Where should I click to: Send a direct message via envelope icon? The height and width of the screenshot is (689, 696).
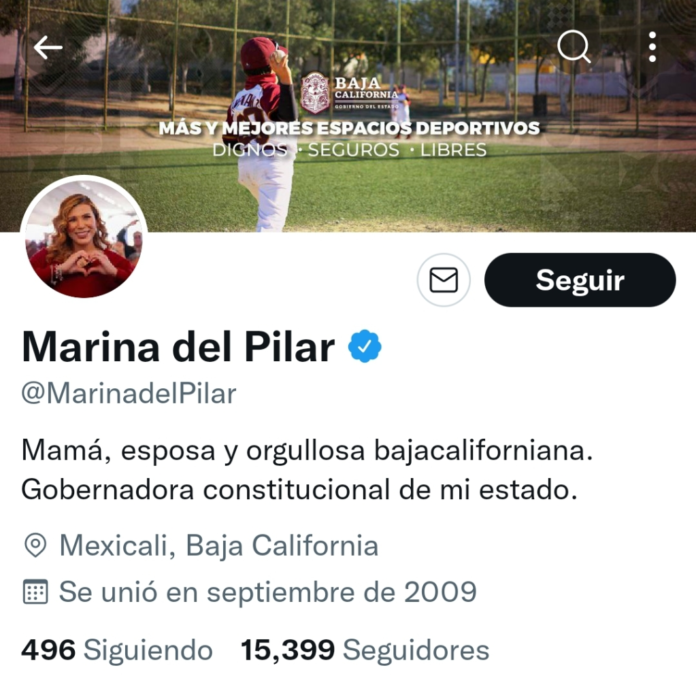(x=443, y=280)
